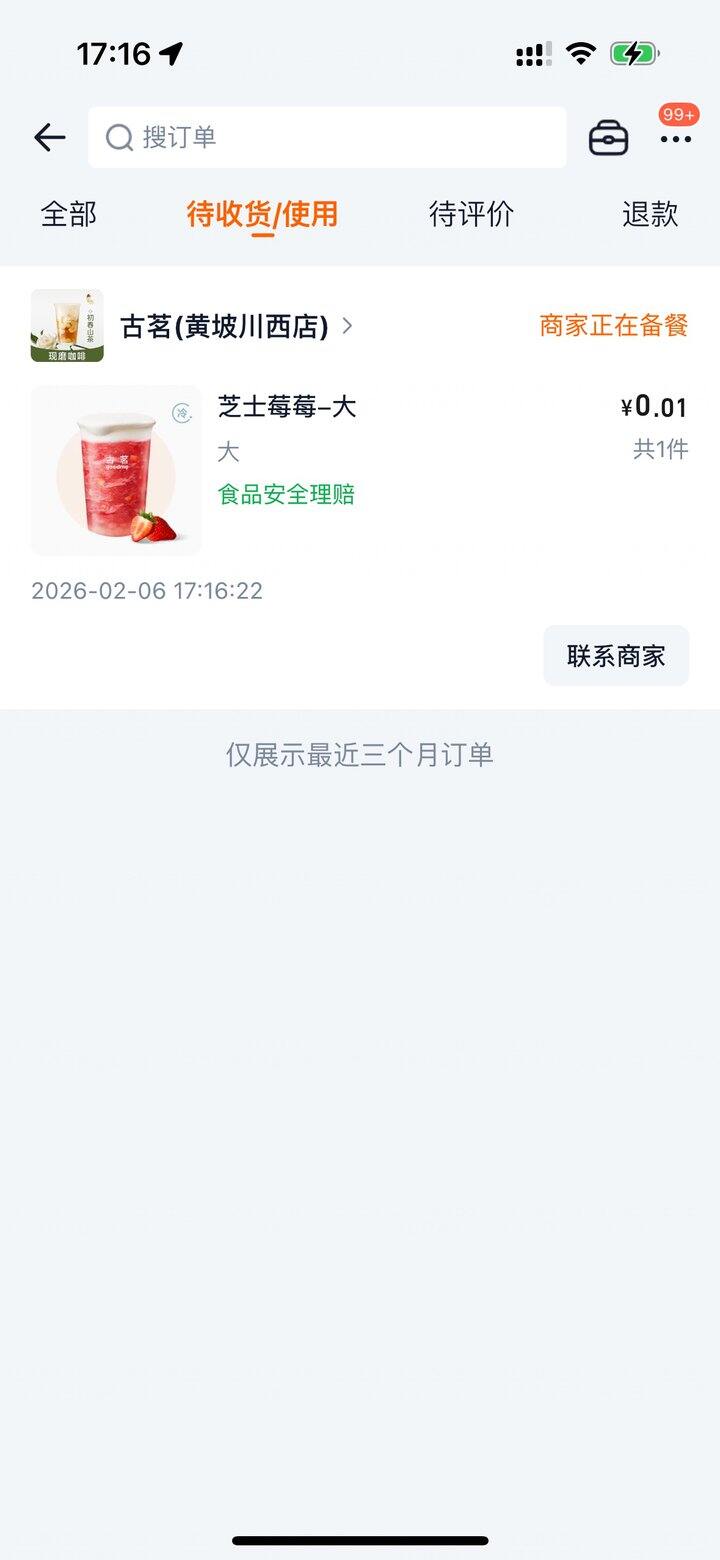Tap the more options ellipsis with 99+ badge
Image resolution: width=720 pixels, height=1560 pixels.
pyautogui.click(x=675, y=140)
